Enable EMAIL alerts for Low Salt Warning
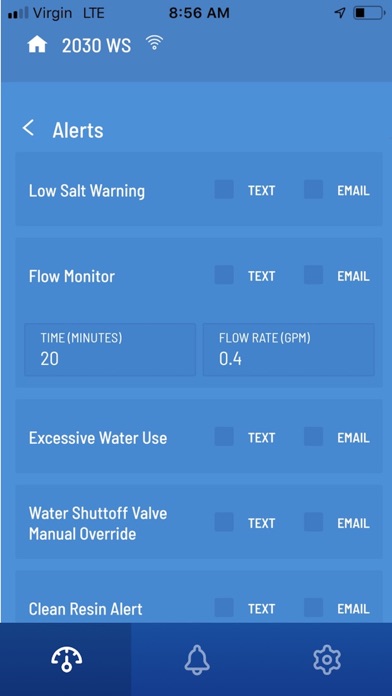 click(313, 190)
